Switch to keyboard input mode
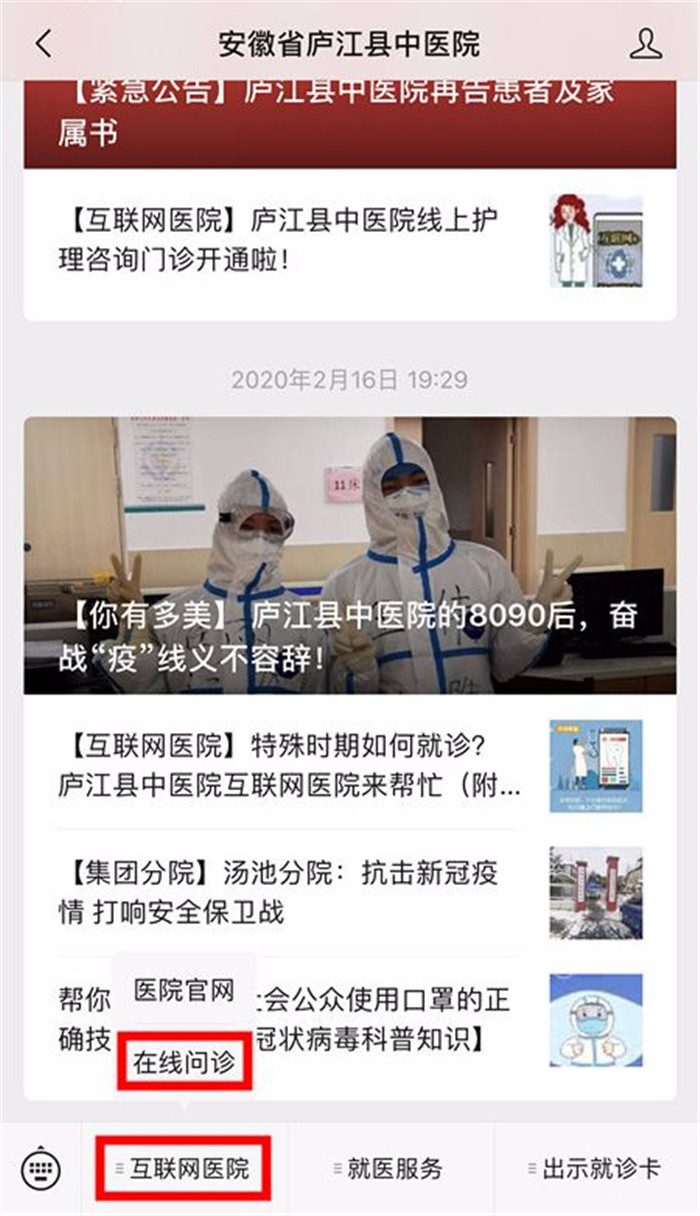The width and height of the screenshot is (700, 1216). (40, 1168)
